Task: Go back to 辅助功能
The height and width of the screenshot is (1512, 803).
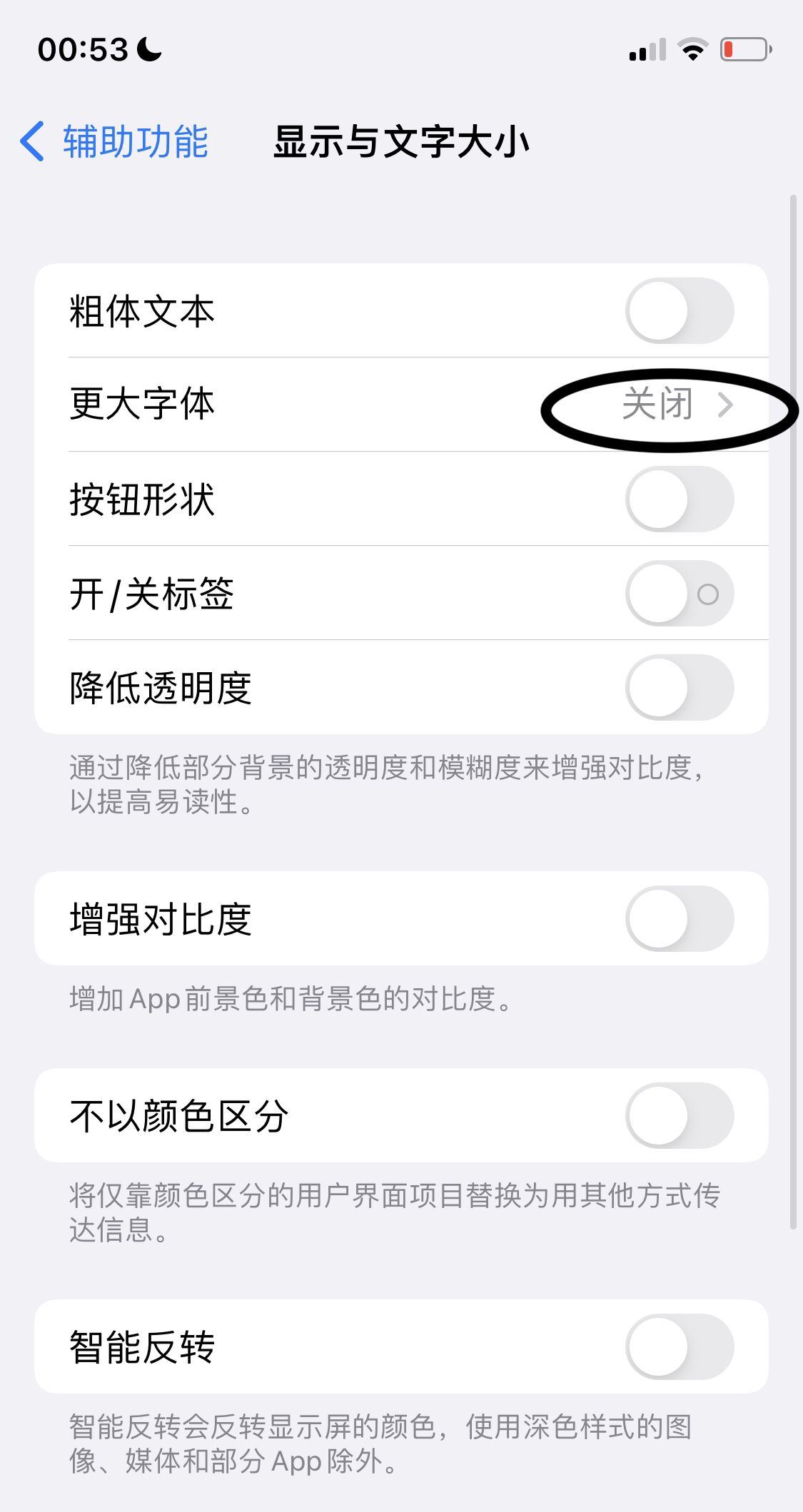Action: coord(114,141)
